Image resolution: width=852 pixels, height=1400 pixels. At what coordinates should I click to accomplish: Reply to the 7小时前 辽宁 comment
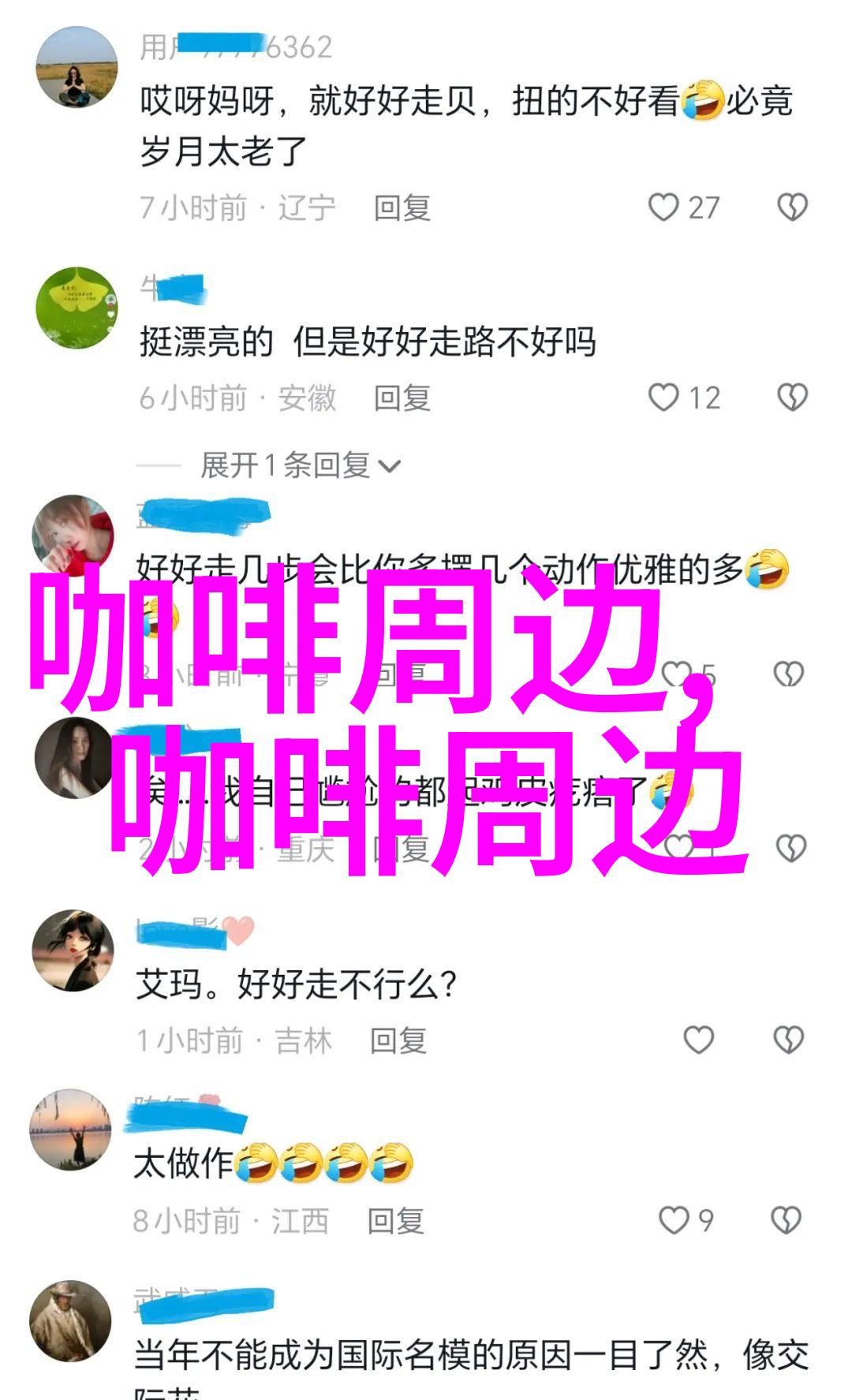point(402,208)
